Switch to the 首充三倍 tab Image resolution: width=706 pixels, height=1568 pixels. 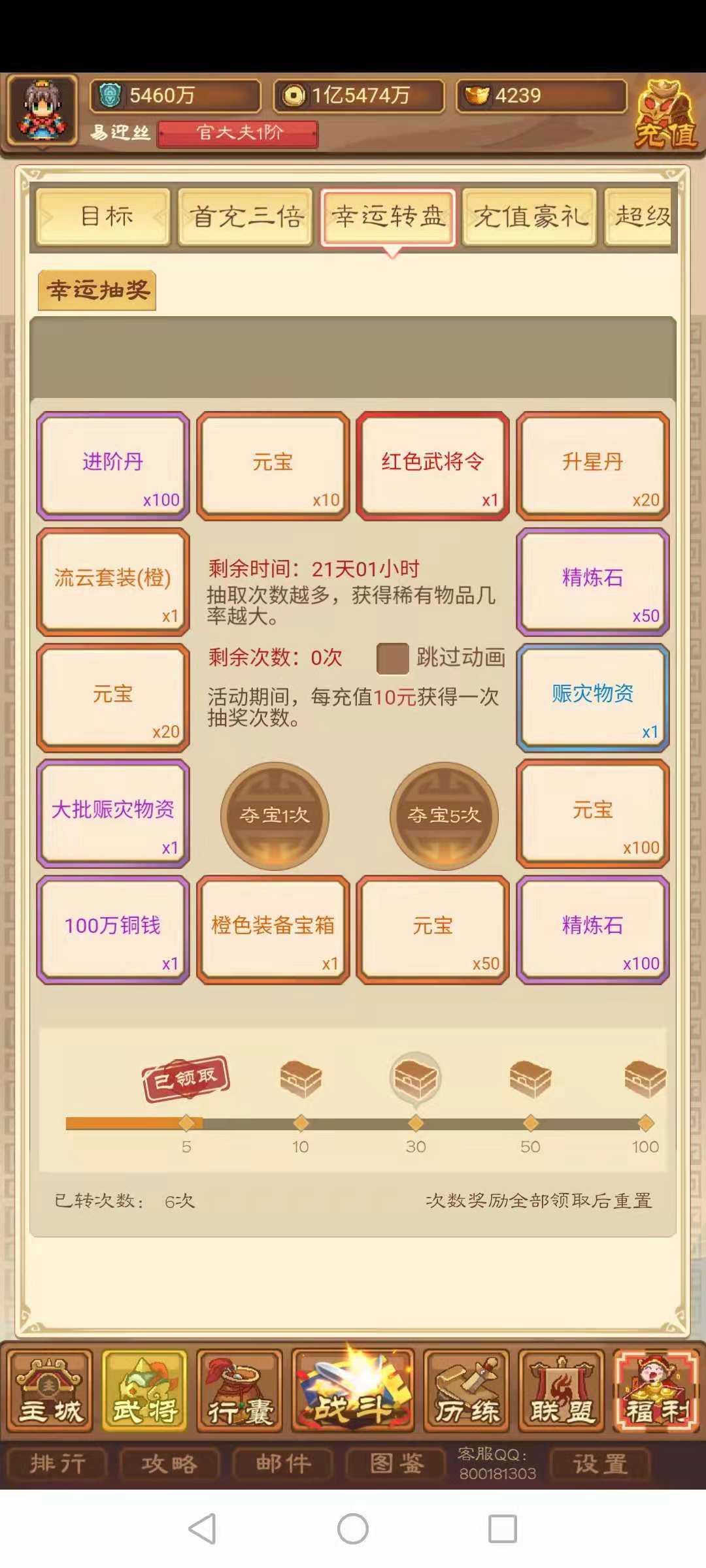[x=246, y=216]
